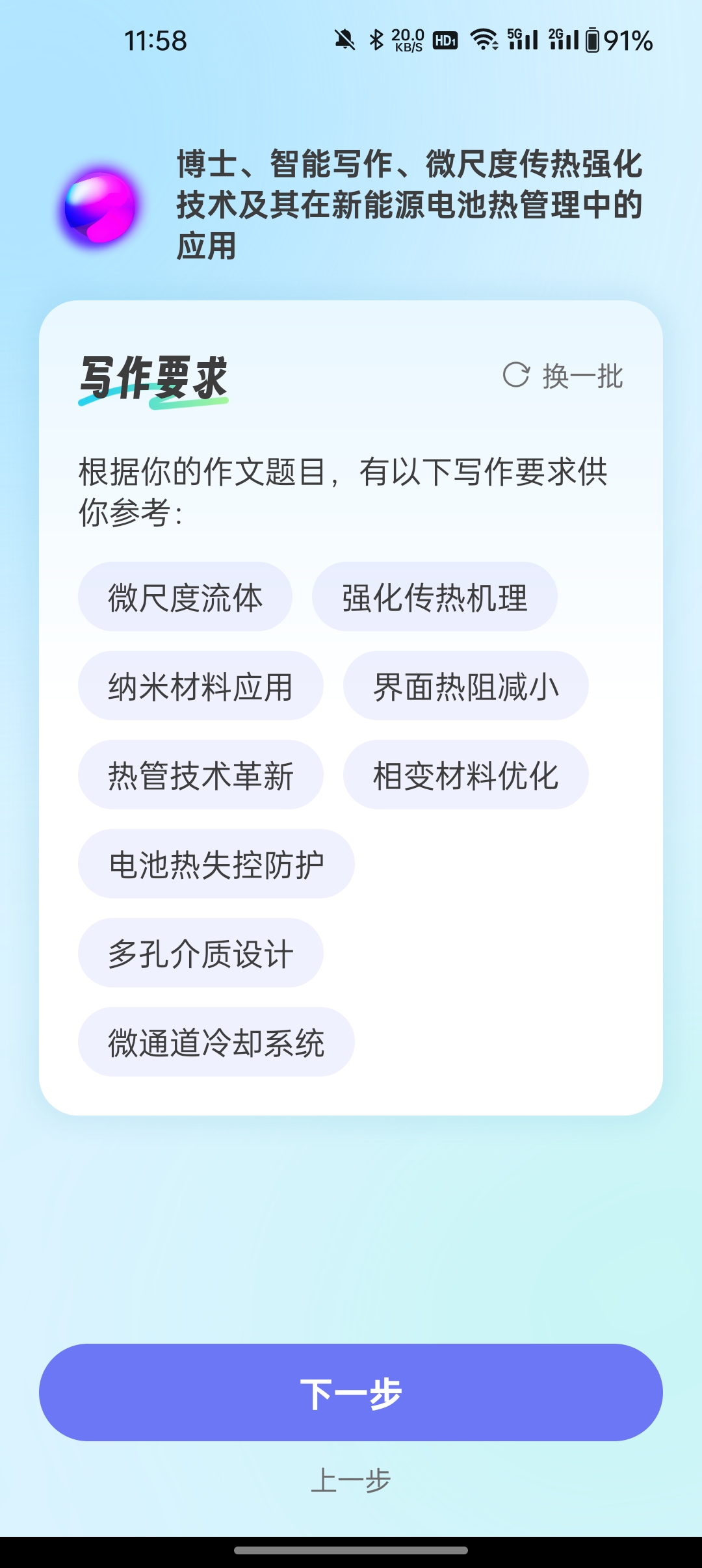Select the 界面热阻减小 requirement tag
The image size is (702, 1568).
point(467,685)
